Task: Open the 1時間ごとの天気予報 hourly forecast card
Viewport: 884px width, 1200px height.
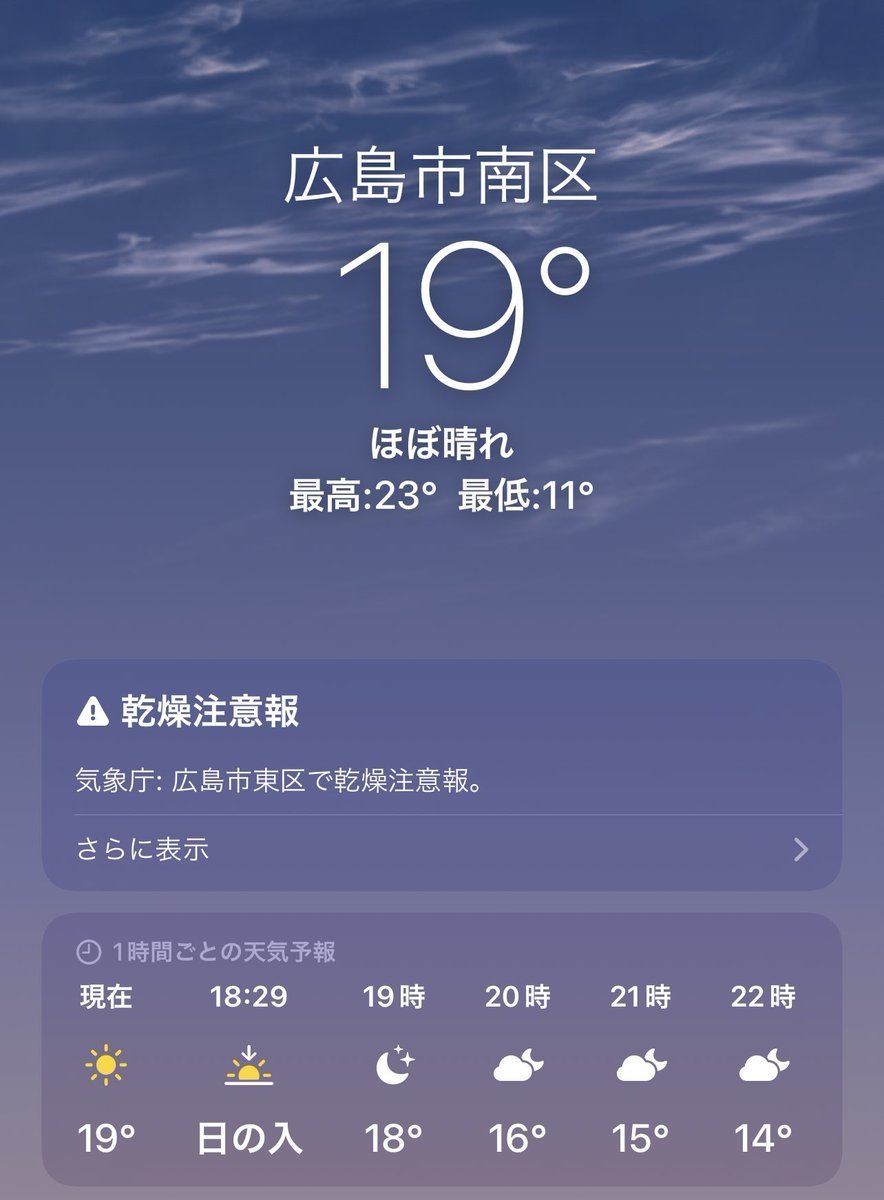Action: (x=440, y=1050)
